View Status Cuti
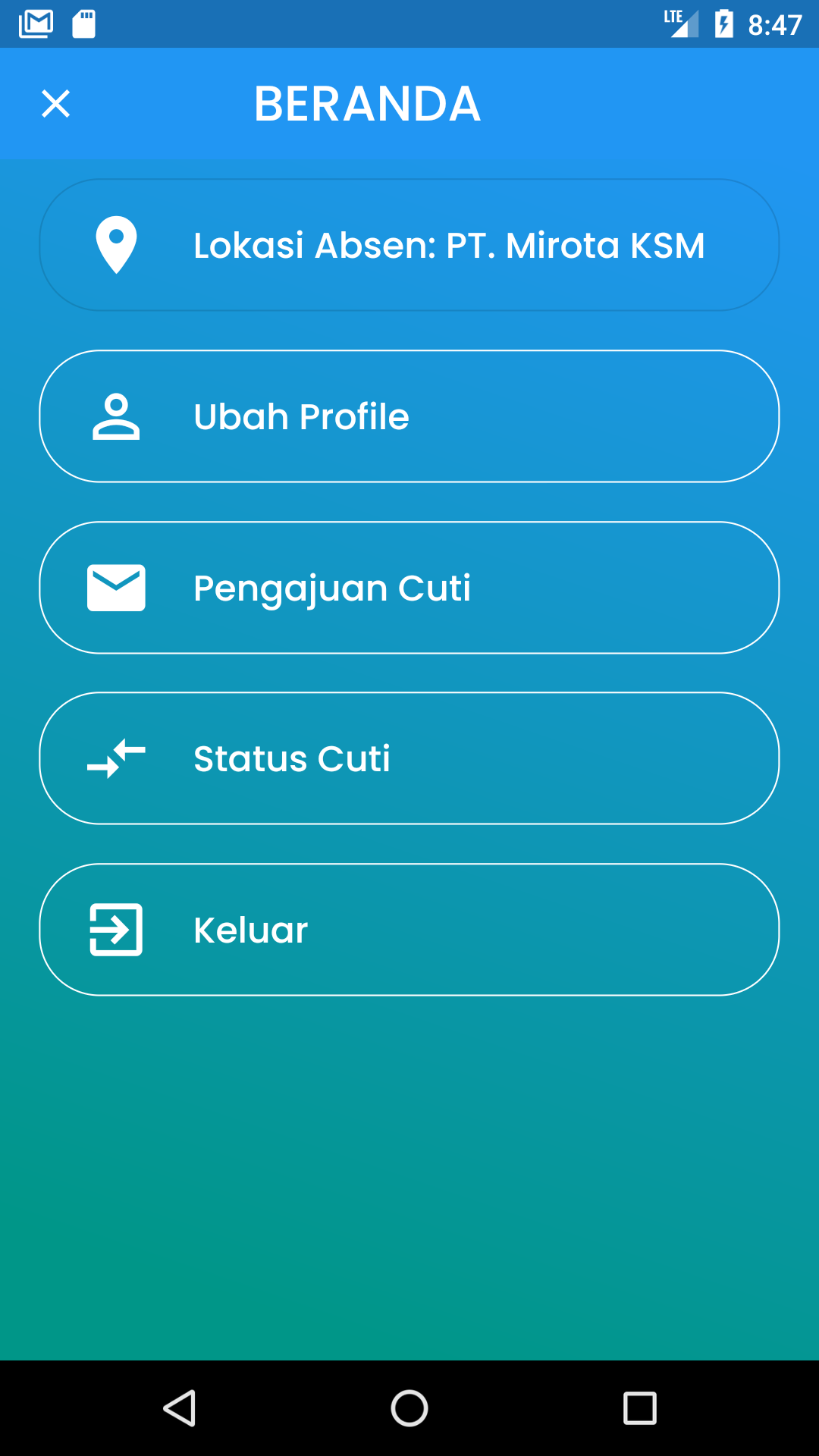 (409, 758)
